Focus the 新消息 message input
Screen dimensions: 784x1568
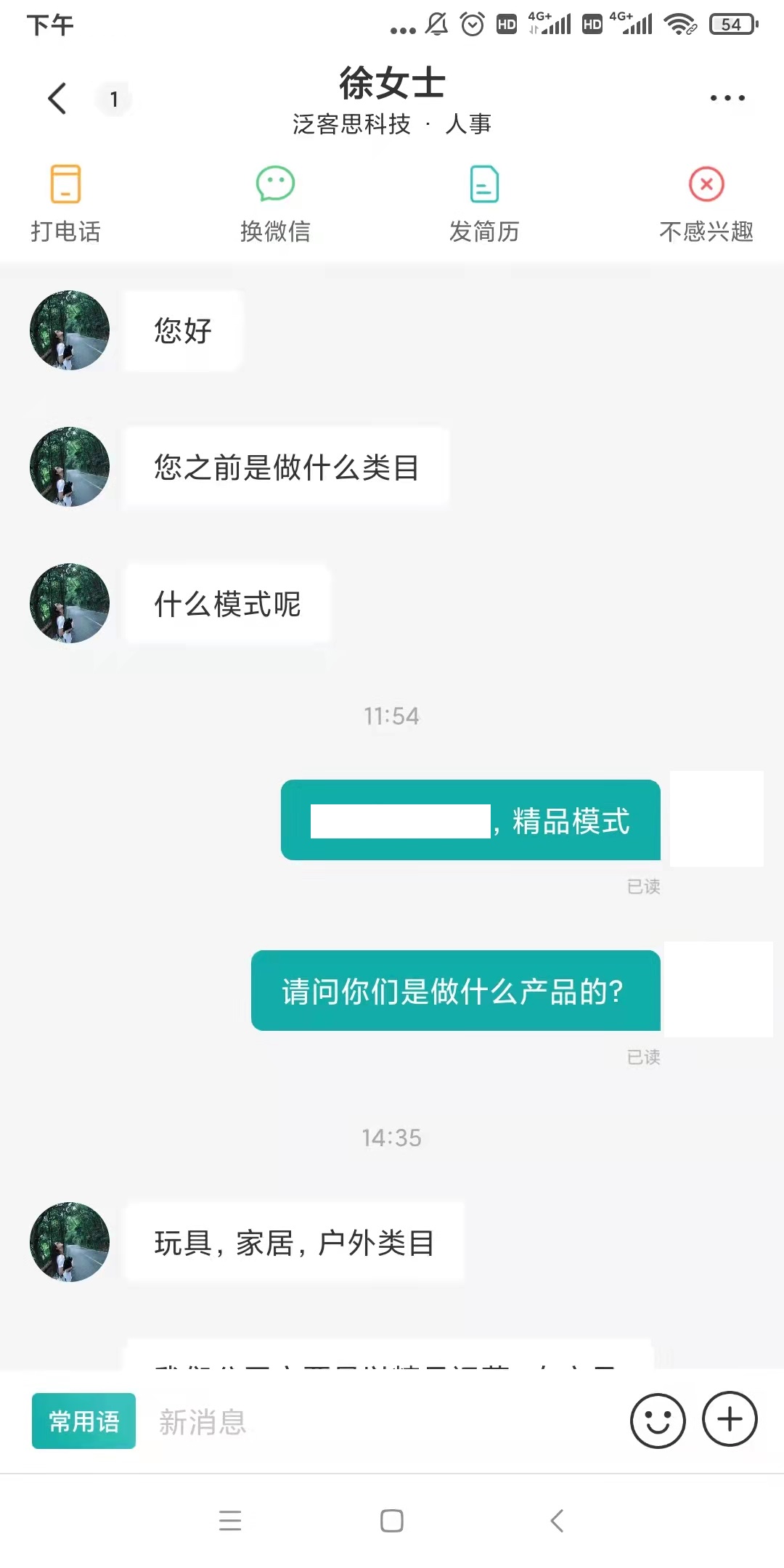coord(377,1421)
